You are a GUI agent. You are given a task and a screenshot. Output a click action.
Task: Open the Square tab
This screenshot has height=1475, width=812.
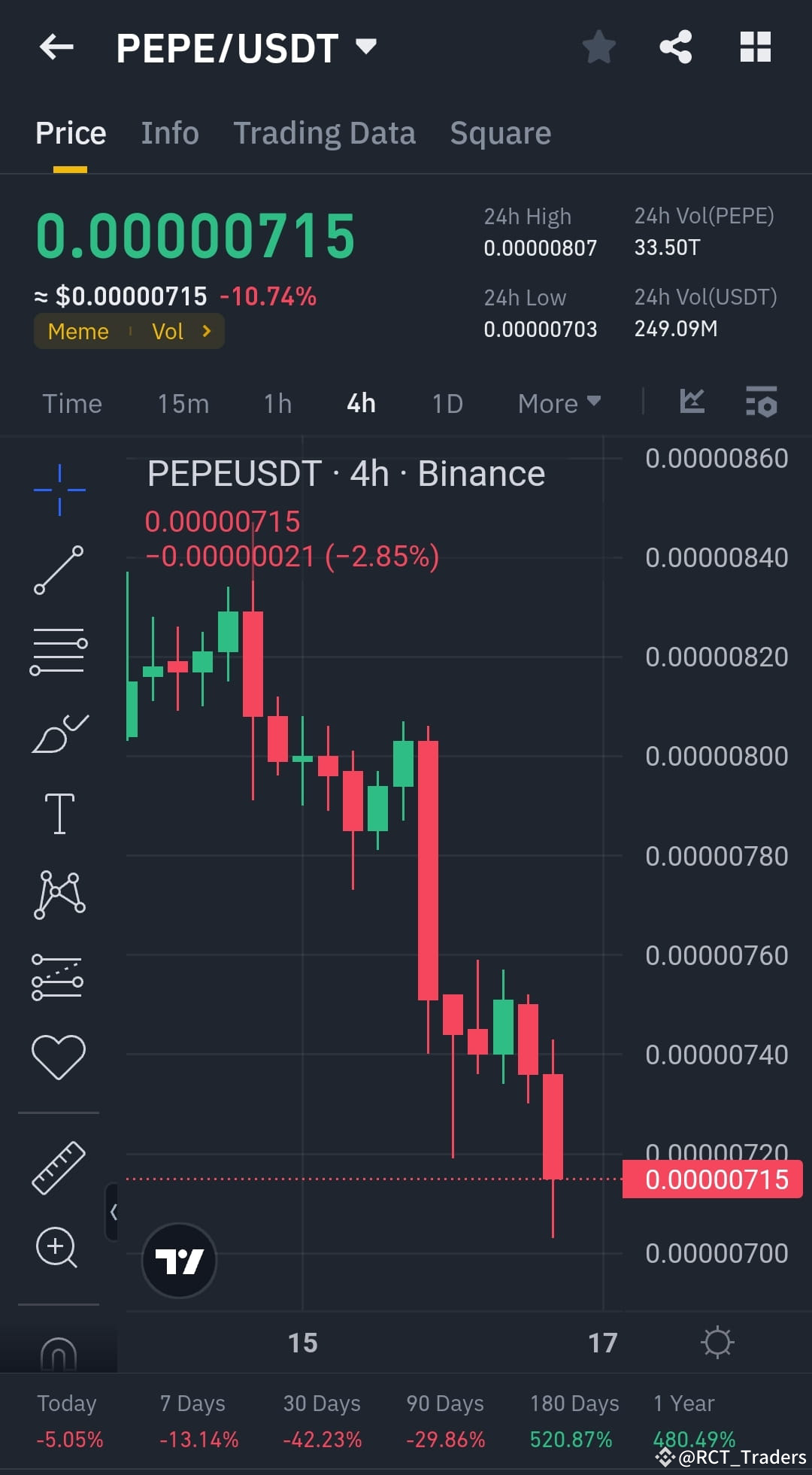coord(500,132)
